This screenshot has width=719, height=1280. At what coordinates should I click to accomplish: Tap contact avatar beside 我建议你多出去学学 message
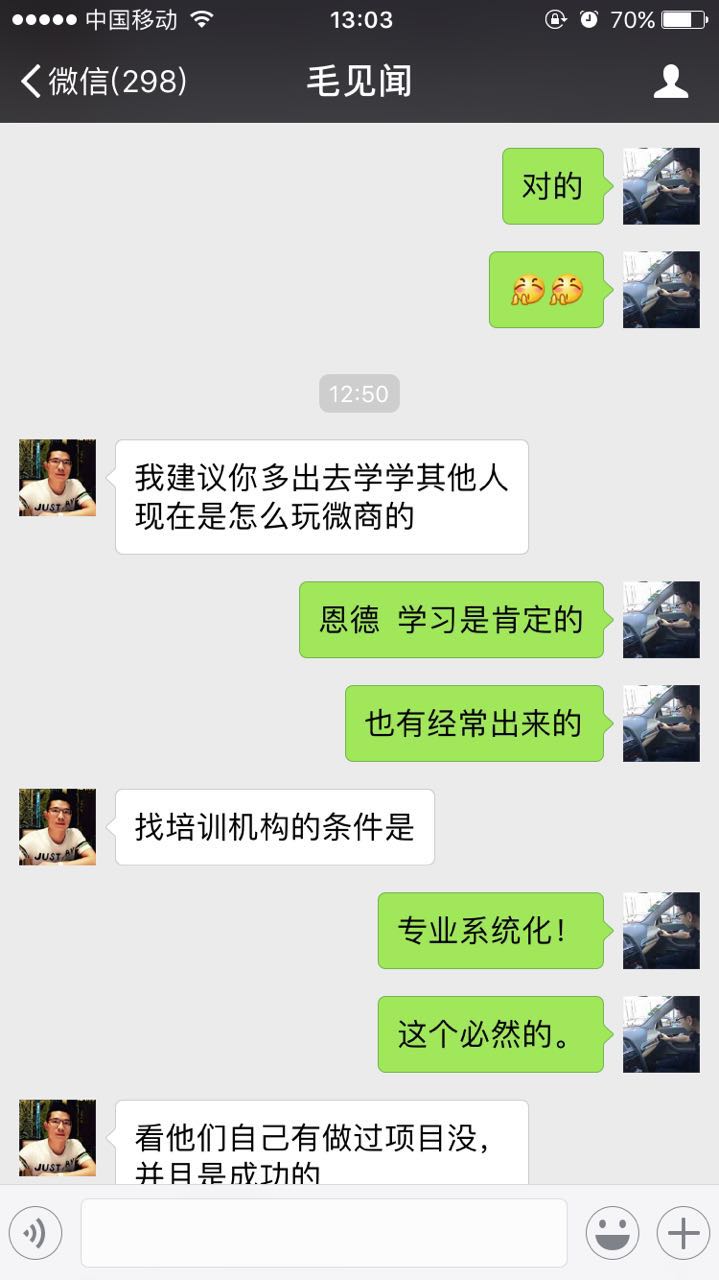(57, 478)
